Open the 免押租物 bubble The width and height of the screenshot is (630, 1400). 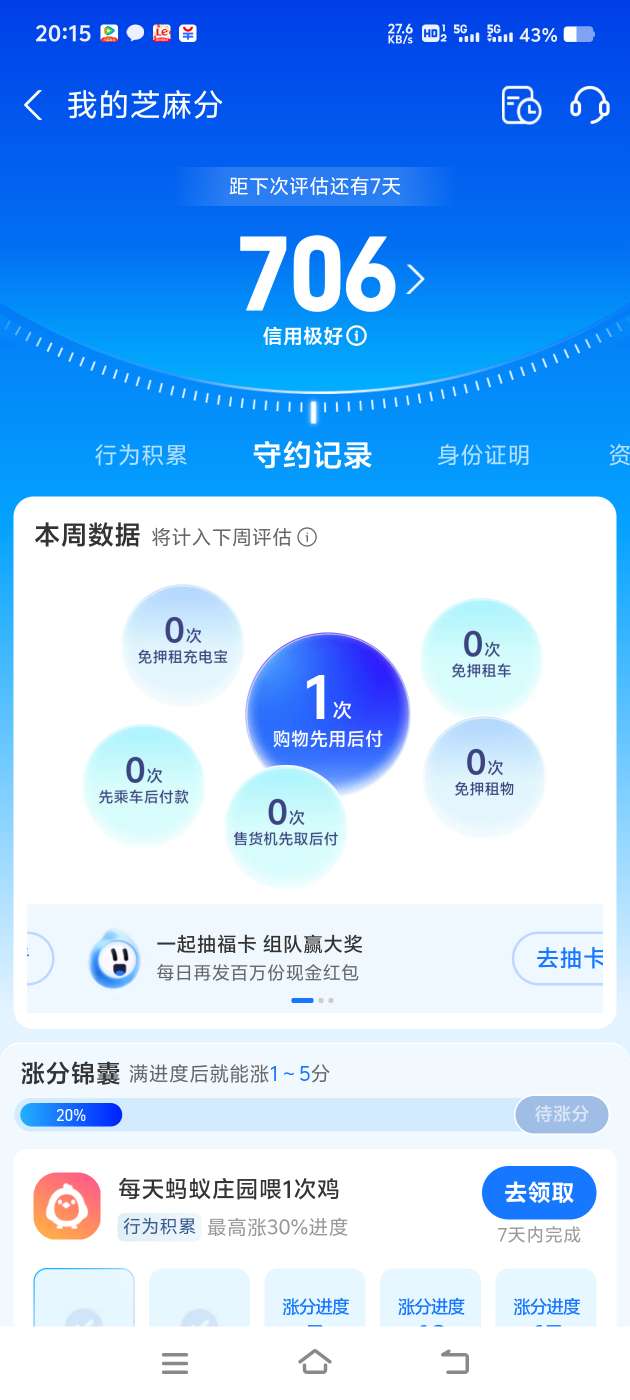click(x=484, y=774)
